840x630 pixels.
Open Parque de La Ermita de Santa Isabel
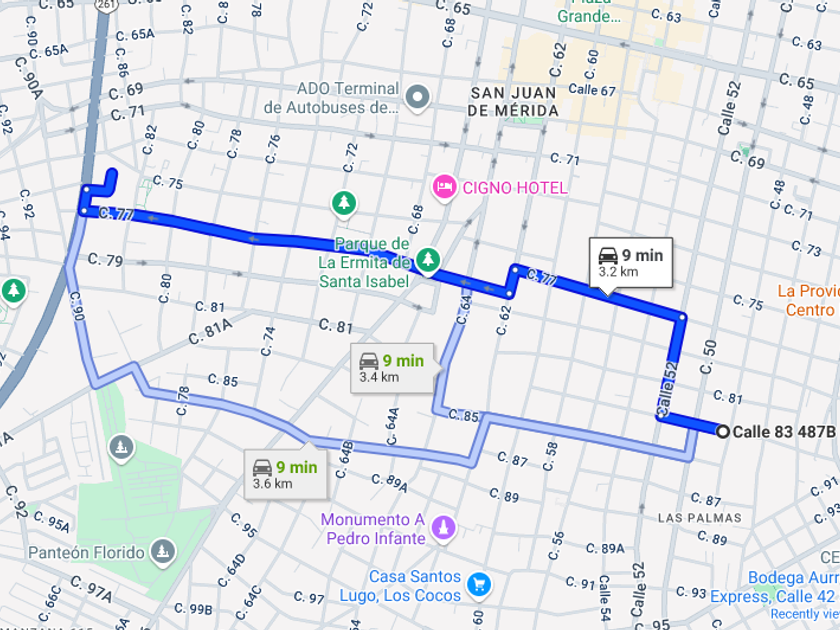coord(428,260)
